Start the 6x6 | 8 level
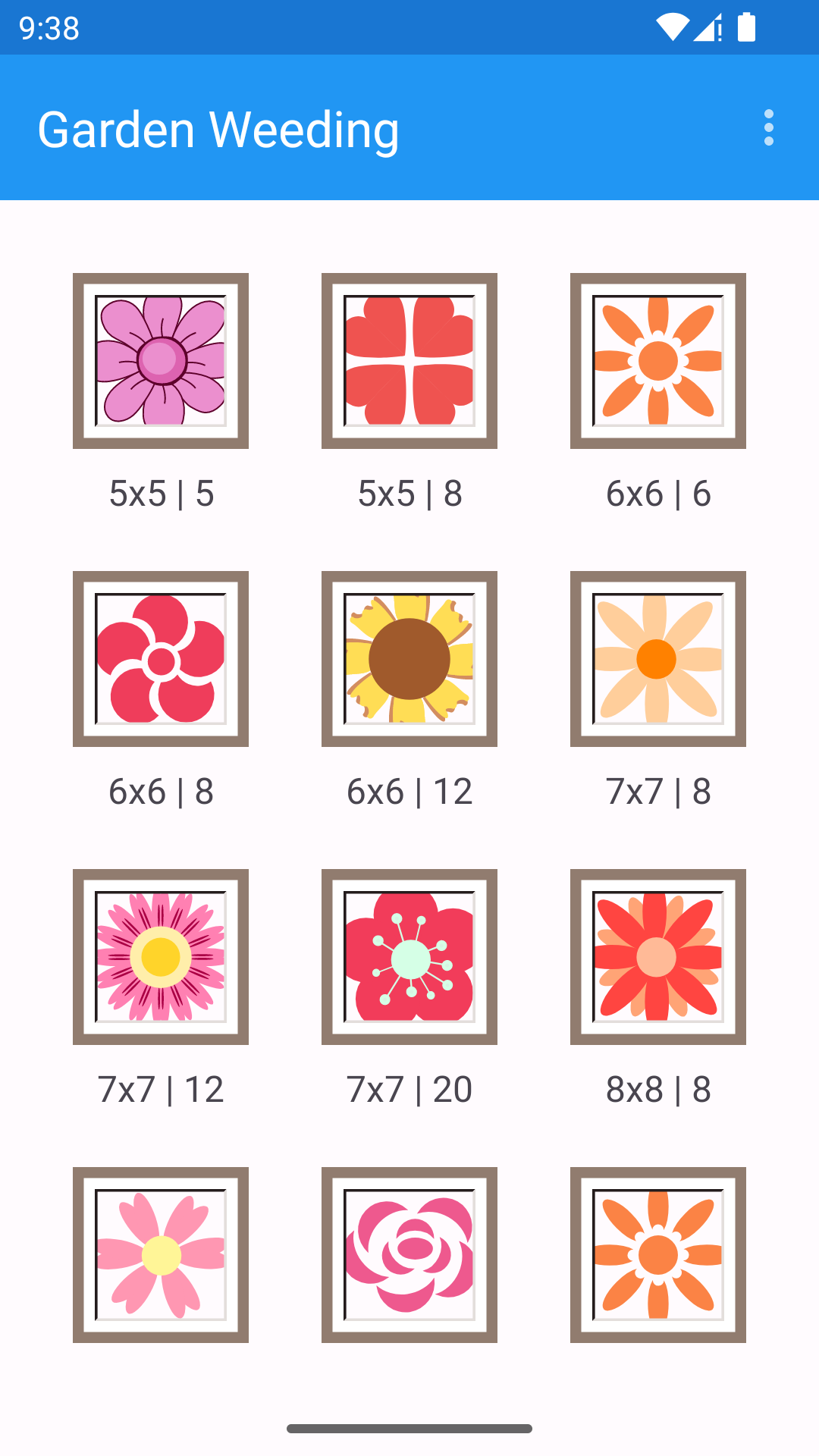The height and width of the screenshot is (1456, 819). click(161, 659)
